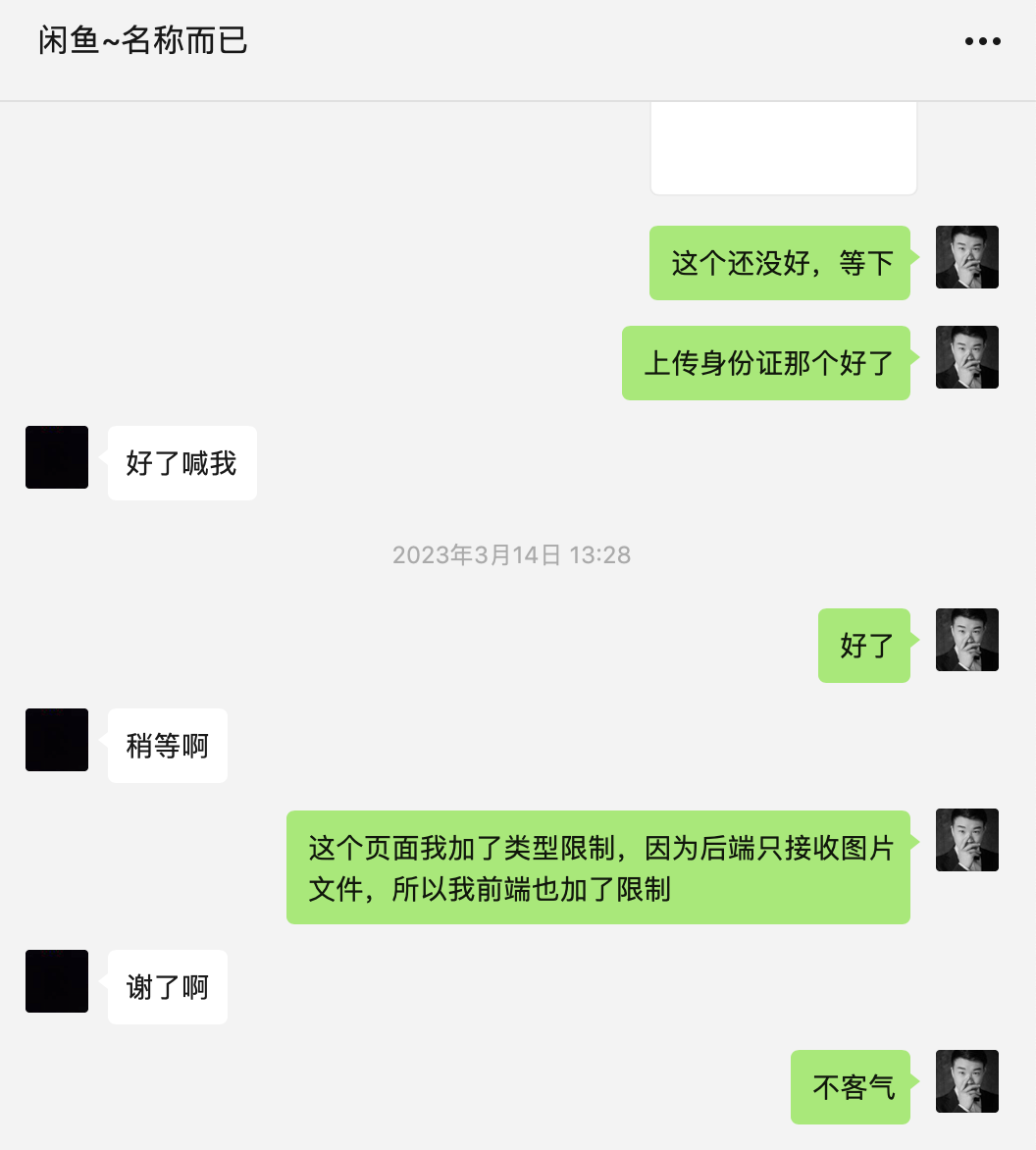
Task: Tap sender avatar beside the 类型限制 message
Action: click(x=966, y=840)
